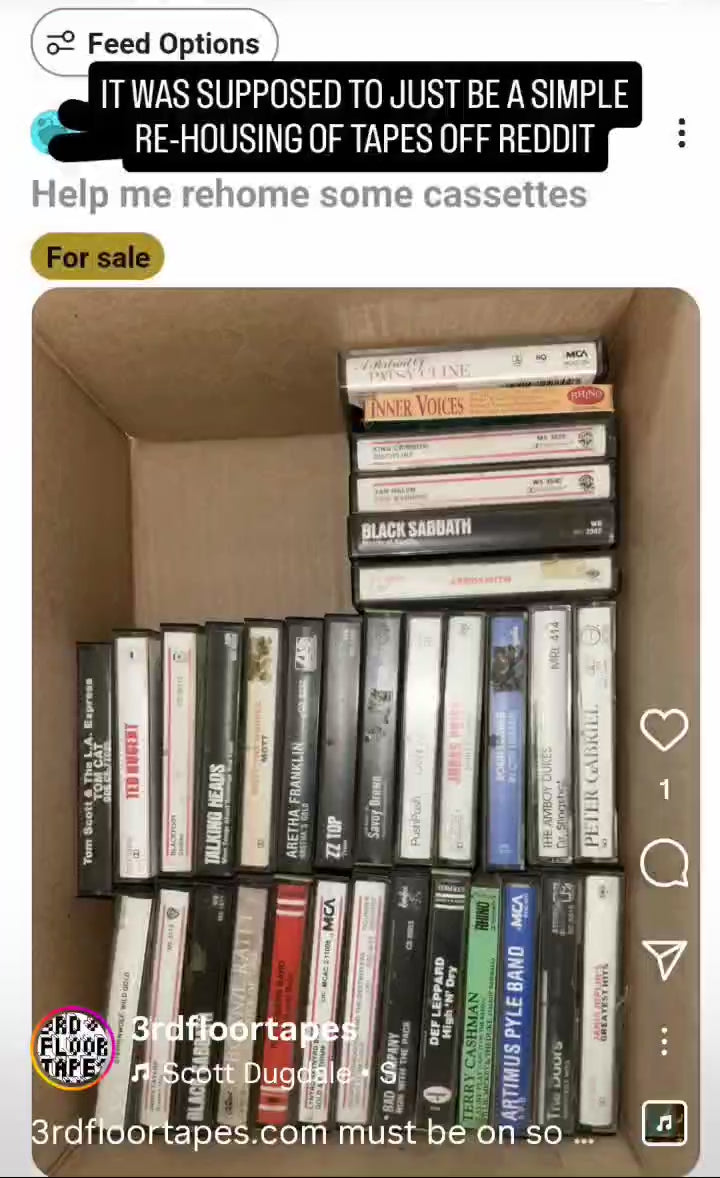Image resolution: width=720 pixels, height=1178 pixels.
Task: Visit the 3rdfloortapes username link
Action: click(244, 1030)
